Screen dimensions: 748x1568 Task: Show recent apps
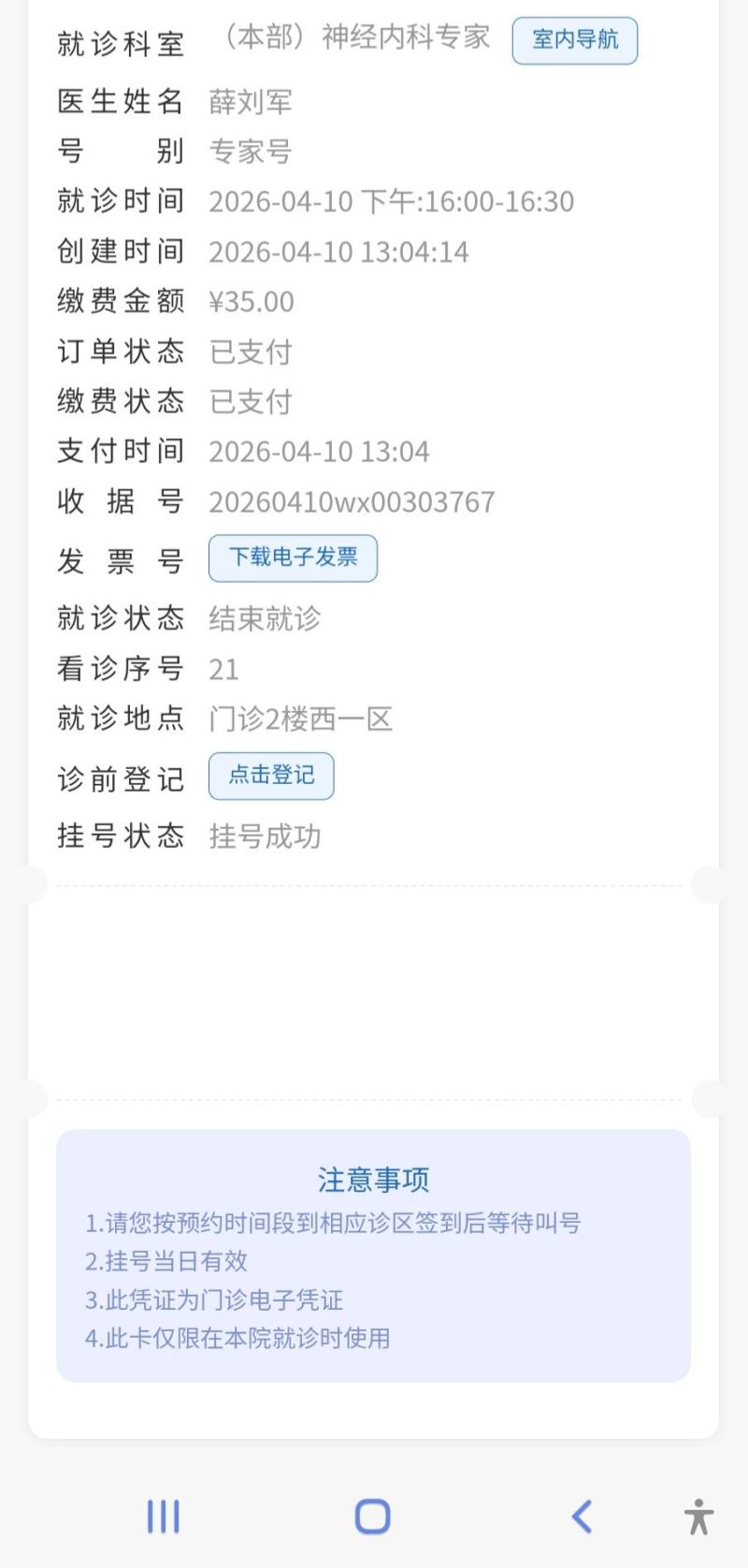coord(164,1517)
